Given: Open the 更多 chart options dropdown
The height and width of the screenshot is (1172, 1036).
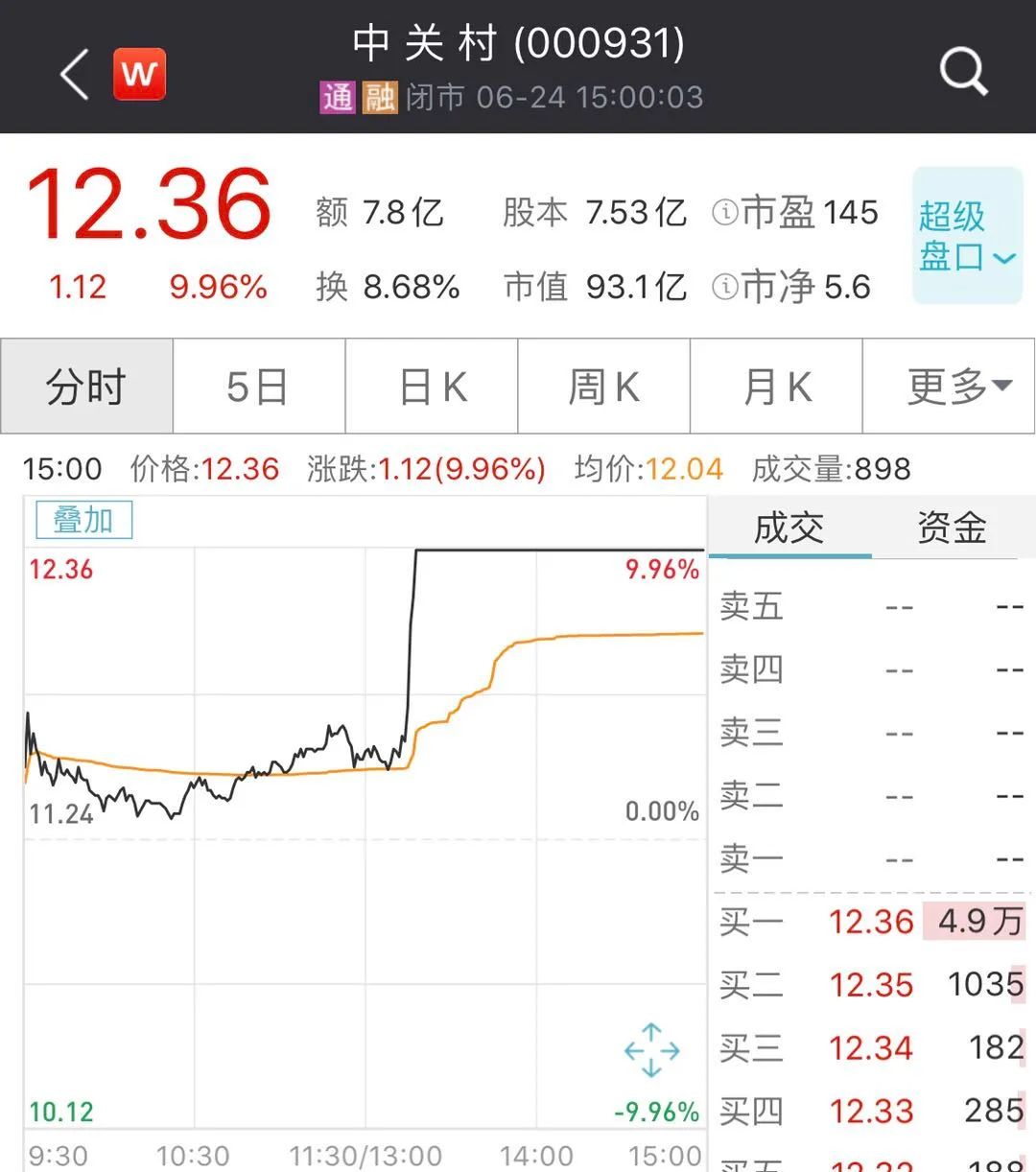Looking at the screenshot, I should point(949,387).
